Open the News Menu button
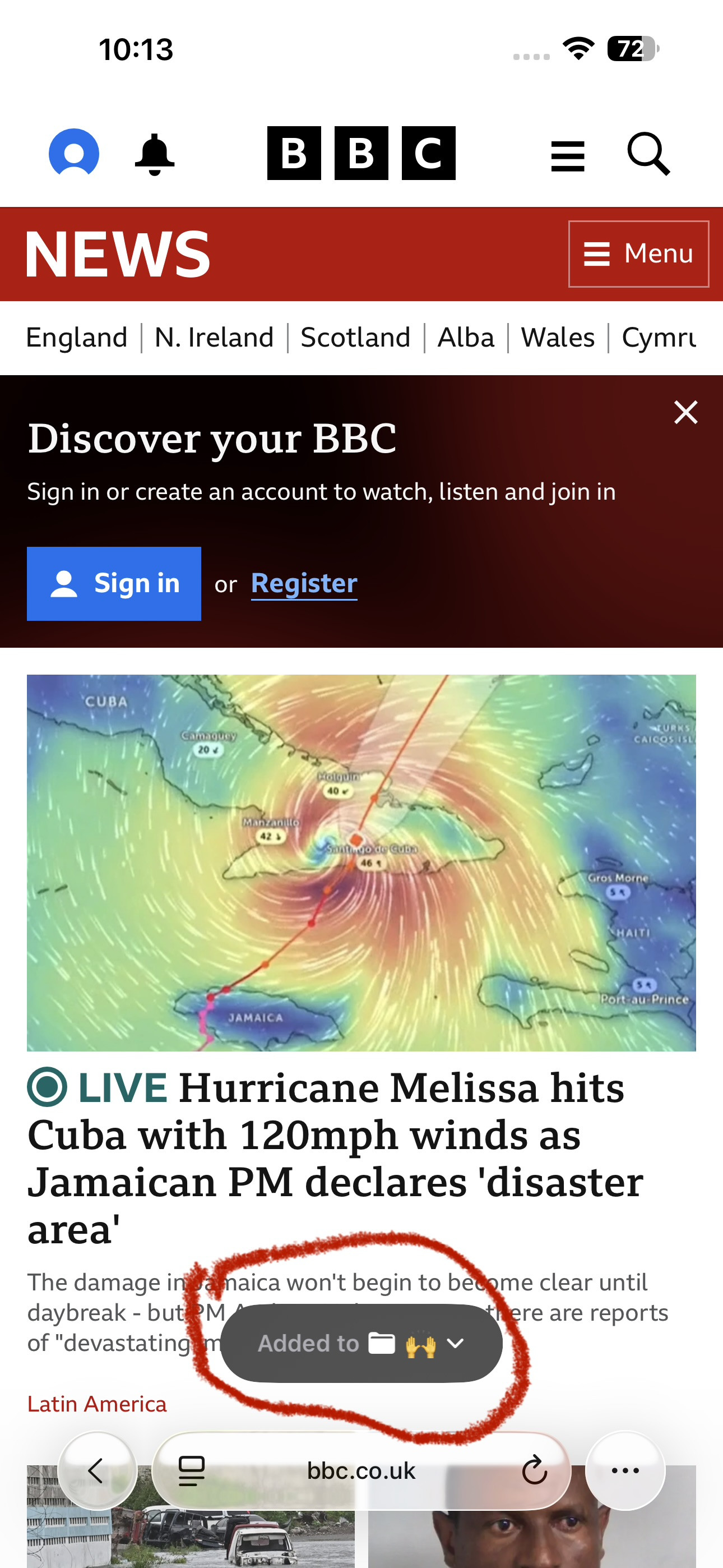 (x=638, y=254)
